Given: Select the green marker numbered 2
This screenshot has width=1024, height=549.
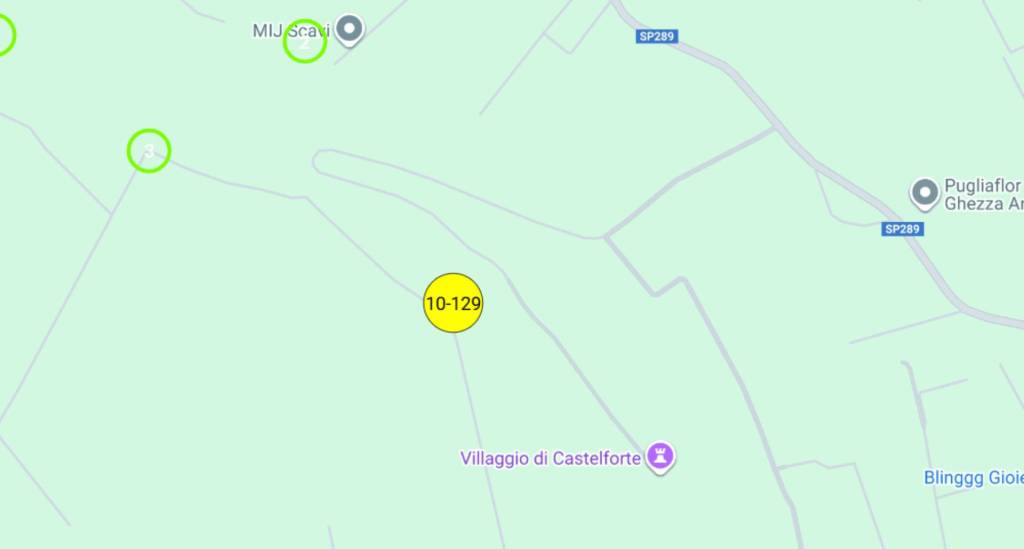Looking at the screenshot, I should pos(304,42).
